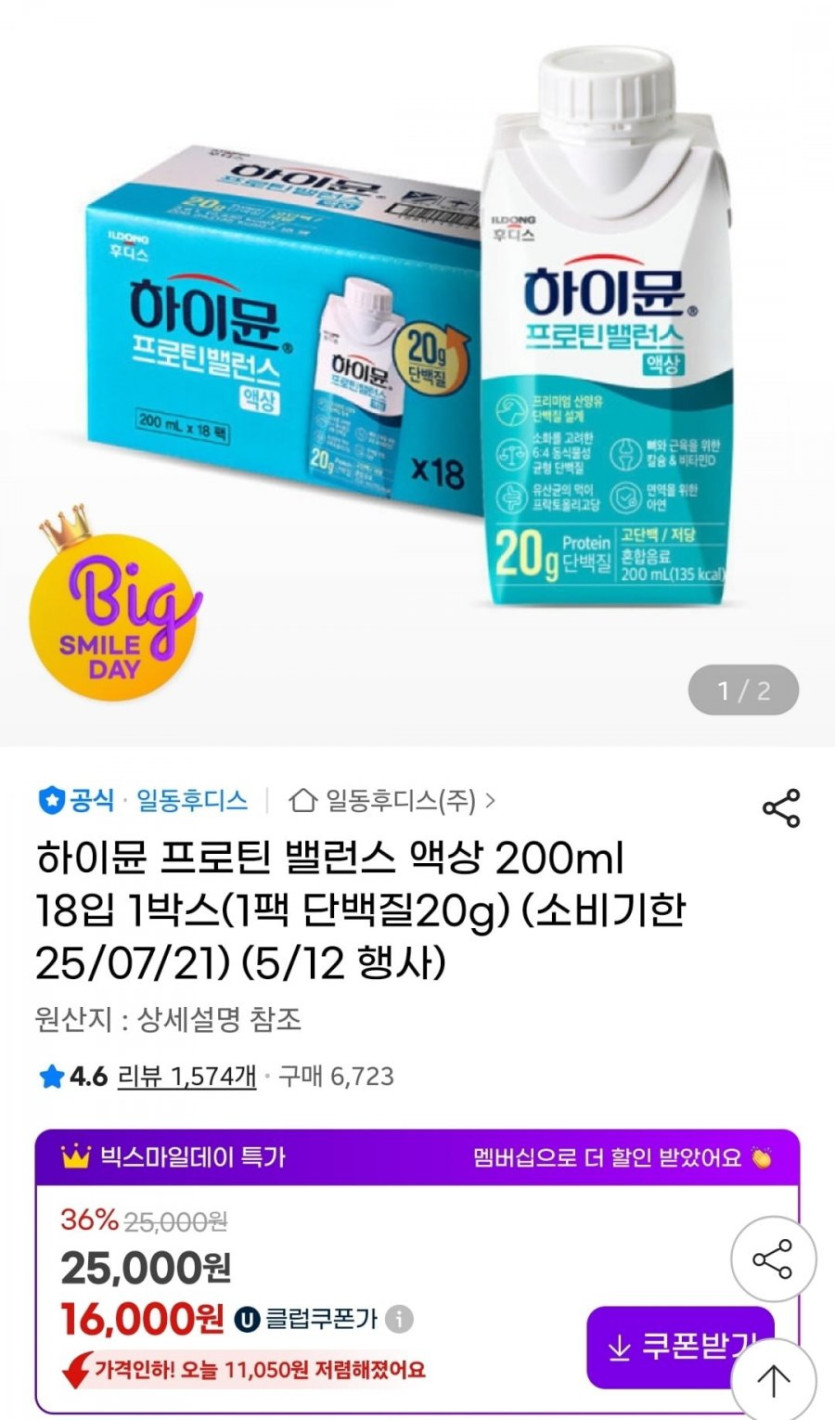835x1420 pixels.
Task: Tap the floating round share button
Action: point(772,1259)
